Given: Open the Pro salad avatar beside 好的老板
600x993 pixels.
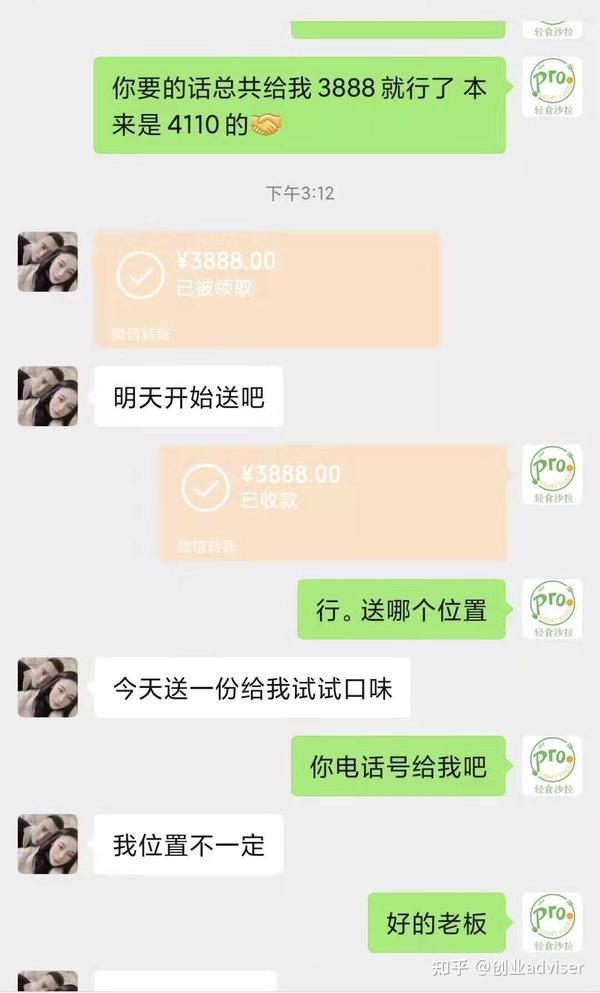Looking at the screenshot, I should [552, 922].
